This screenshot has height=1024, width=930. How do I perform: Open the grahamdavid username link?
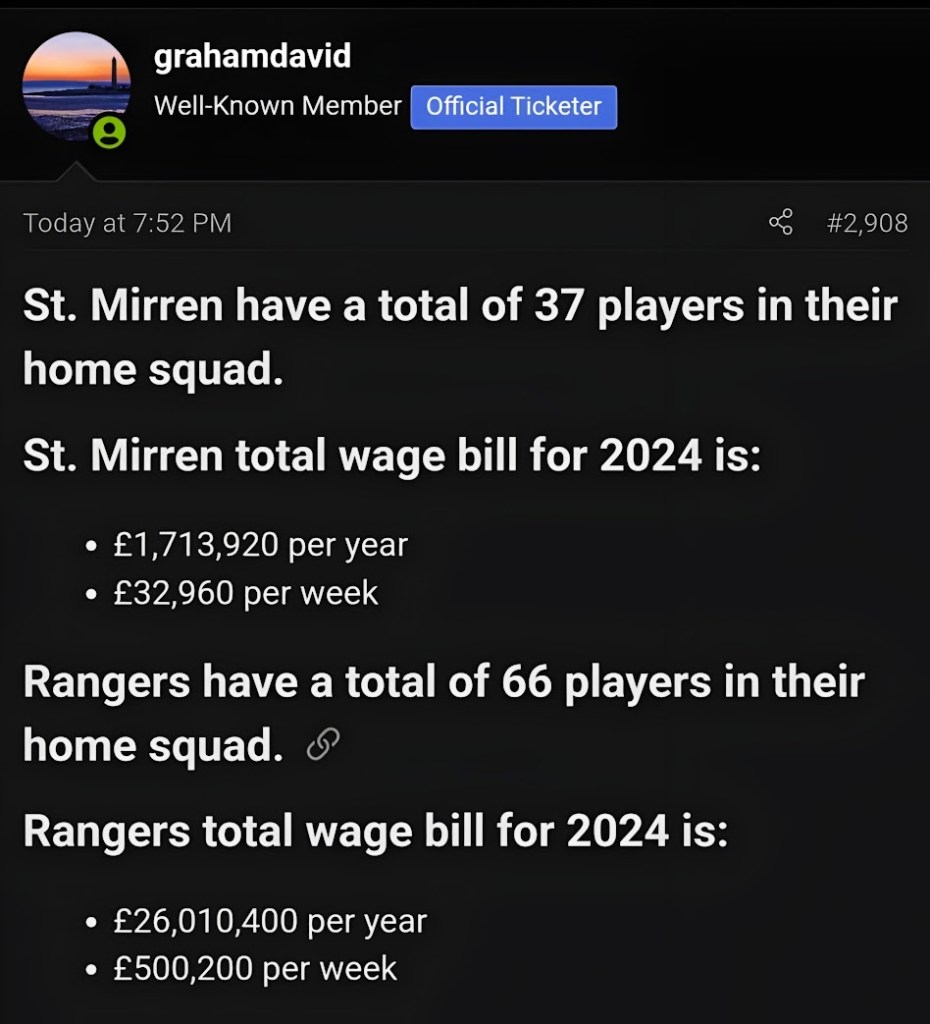click(252, 57)
